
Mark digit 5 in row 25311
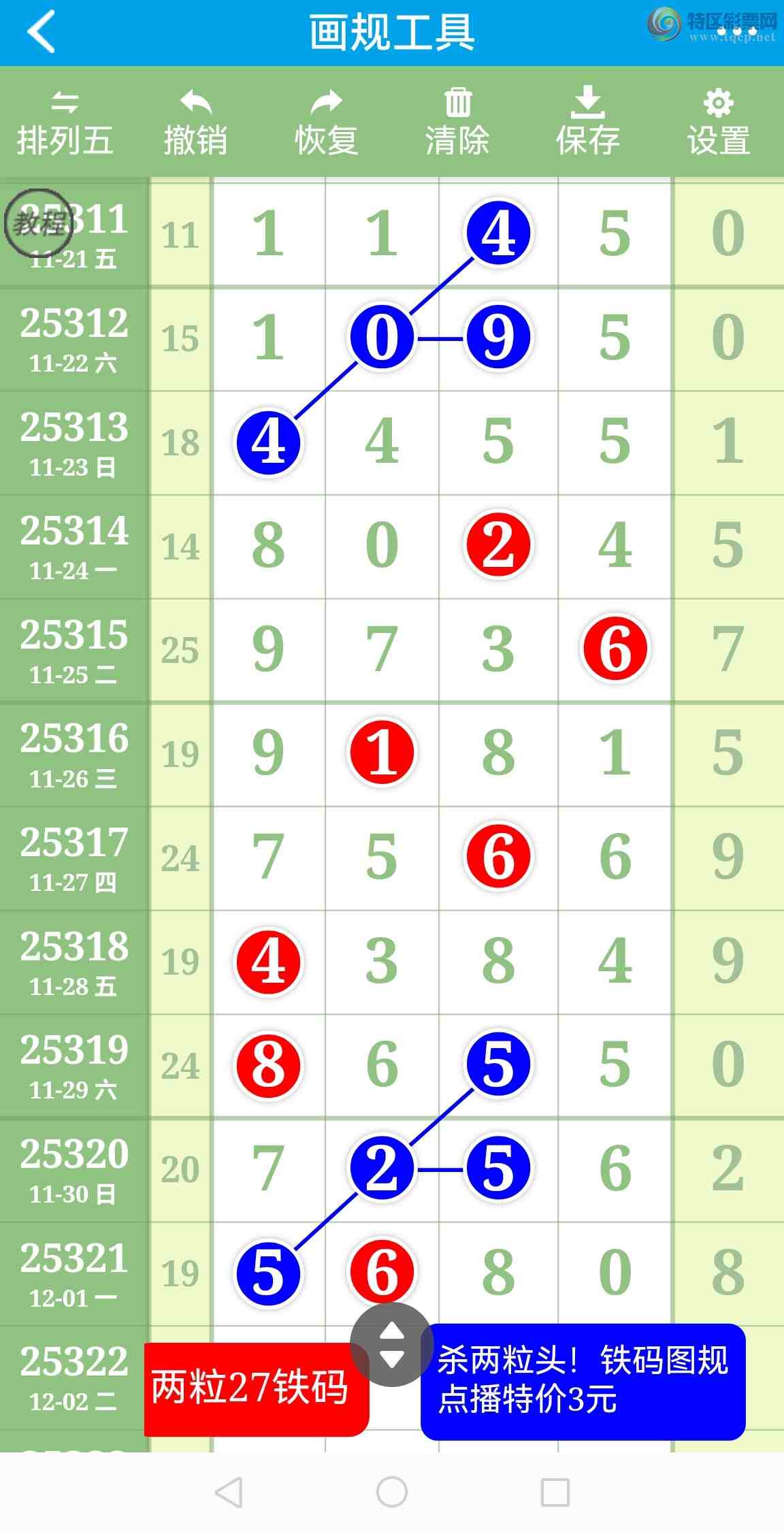tap(615, 233)
